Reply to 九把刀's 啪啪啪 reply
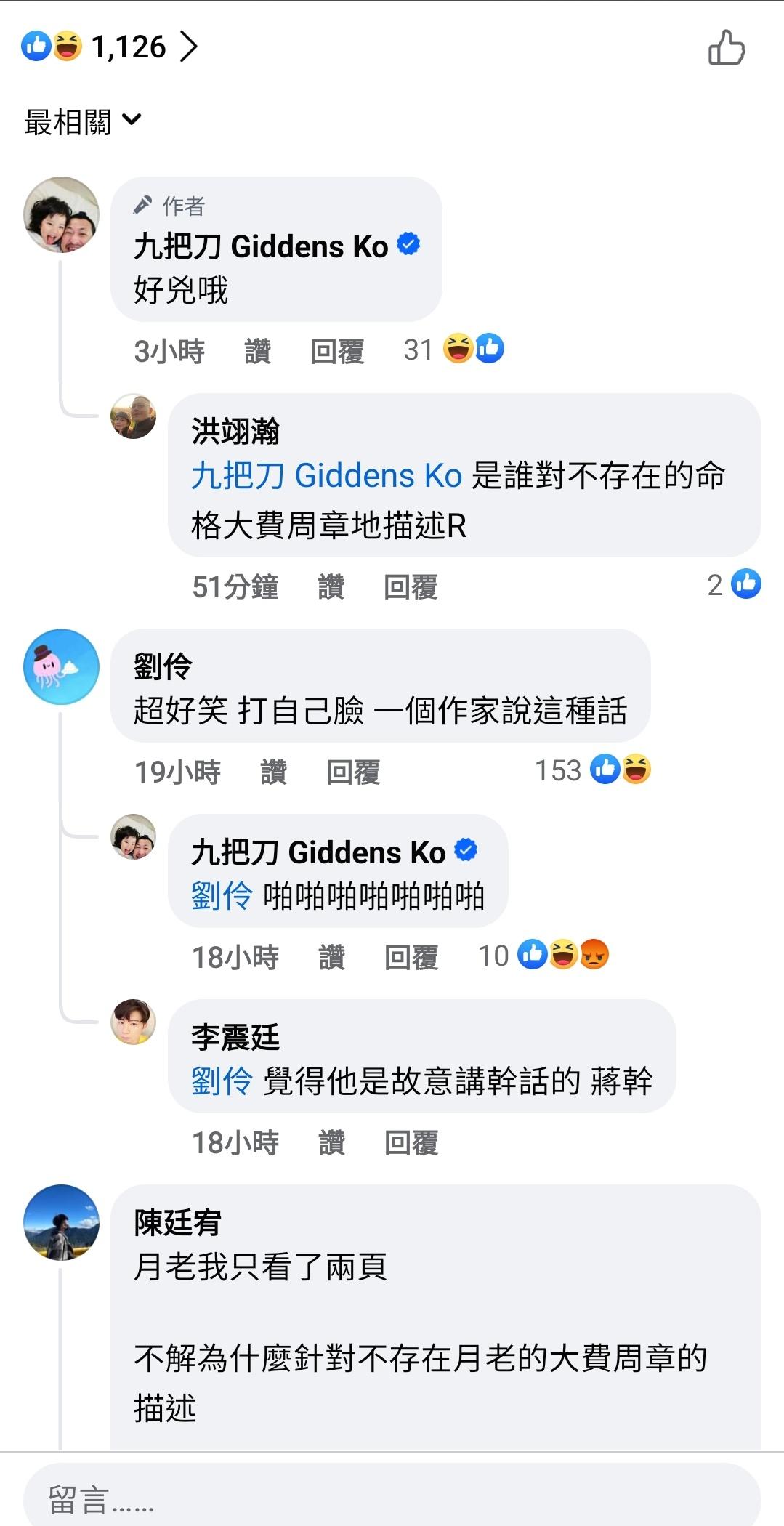This screenshot has height=1526, width=784. [411, 957]
